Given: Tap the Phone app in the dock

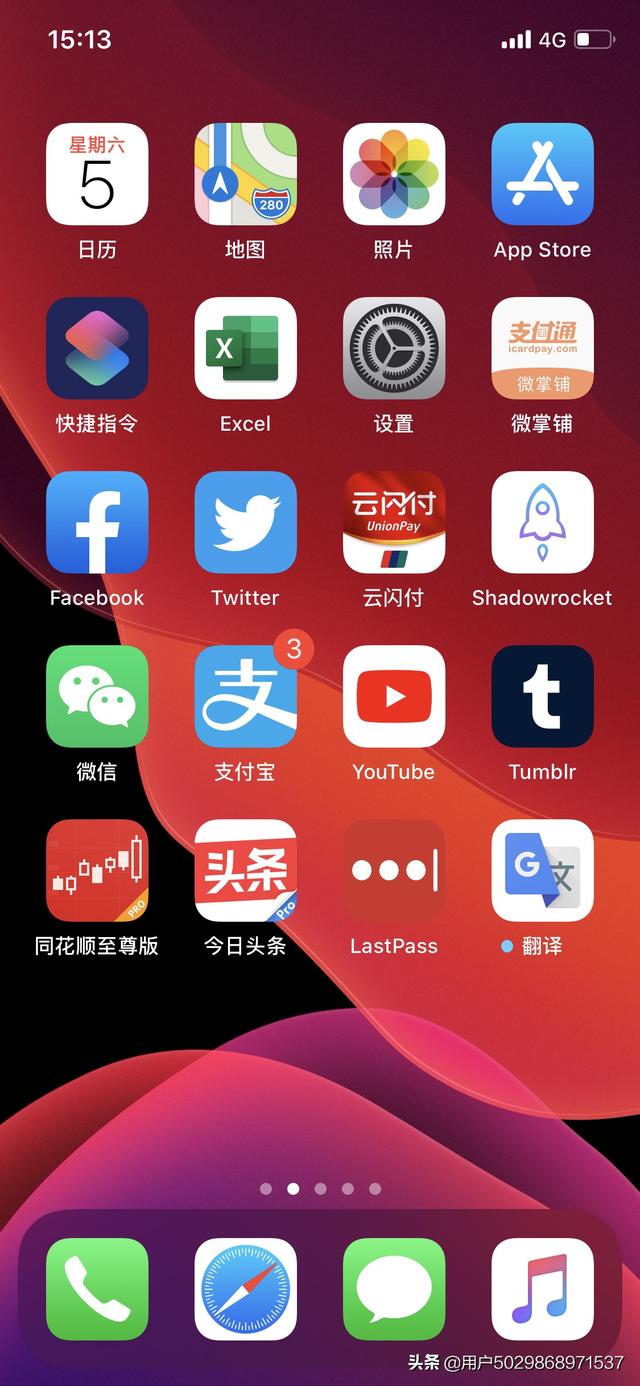Looking at the screenshot, I should (97, 1289).
